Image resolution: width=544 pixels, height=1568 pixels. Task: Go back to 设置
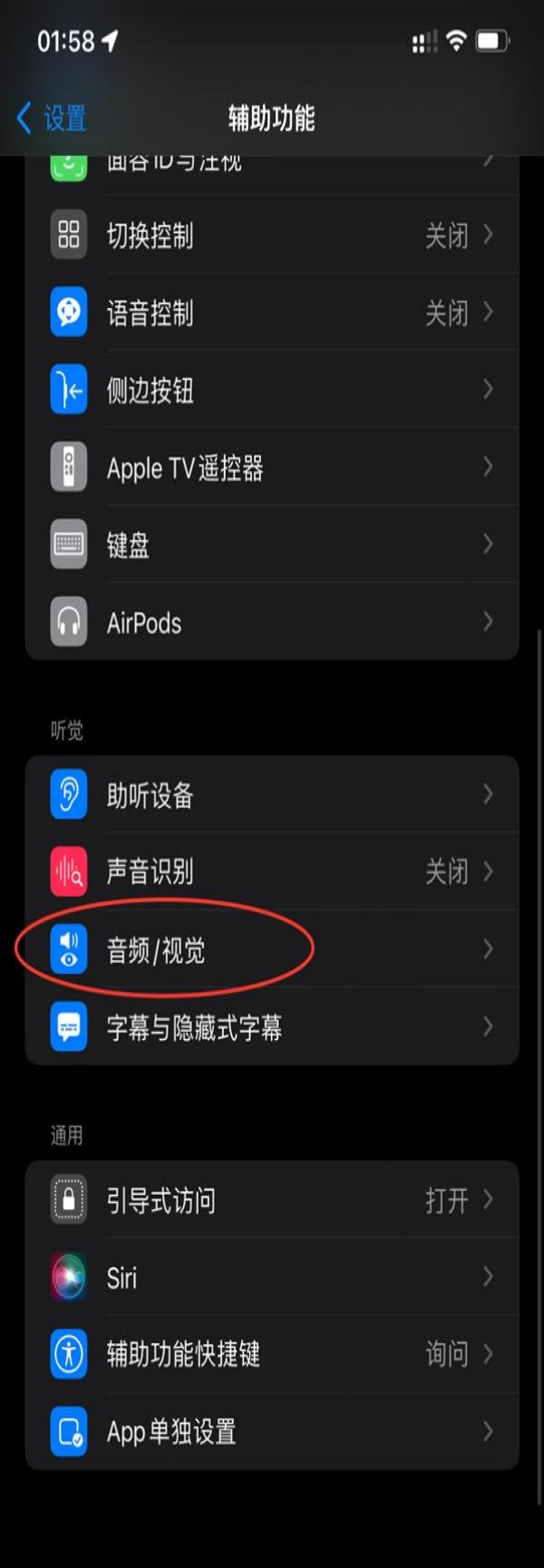coord(52,118)
